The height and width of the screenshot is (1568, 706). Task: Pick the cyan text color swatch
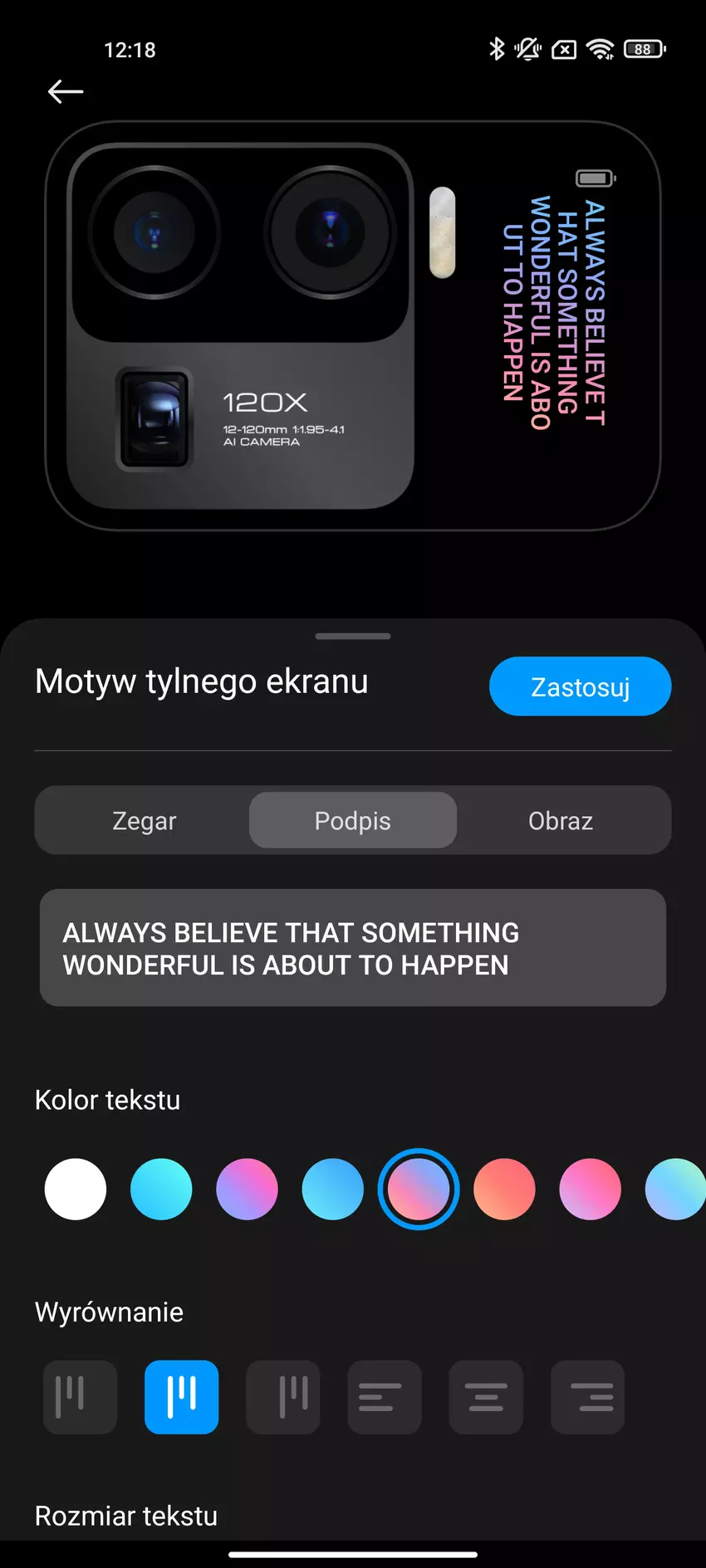161,1189
